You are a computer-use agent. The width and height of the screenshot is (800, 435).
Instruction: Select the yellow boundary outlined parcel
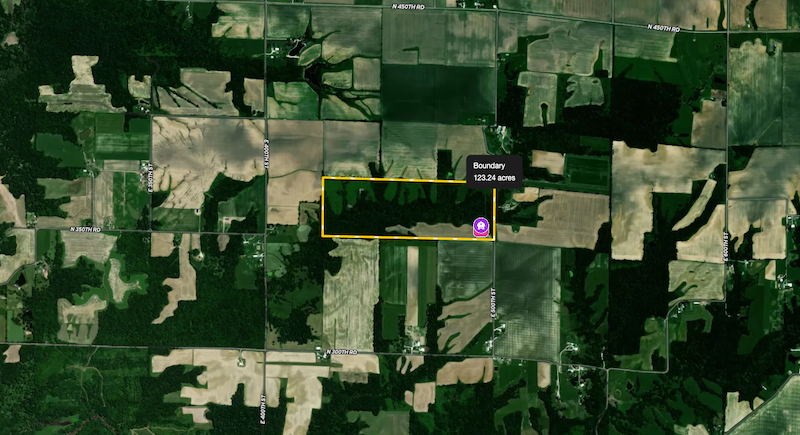[400, 208]
